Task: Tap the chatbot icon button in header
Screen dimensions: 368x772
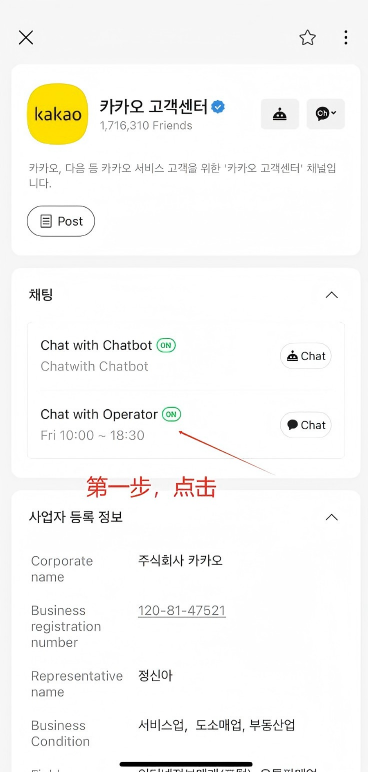Action: (280, 114)
